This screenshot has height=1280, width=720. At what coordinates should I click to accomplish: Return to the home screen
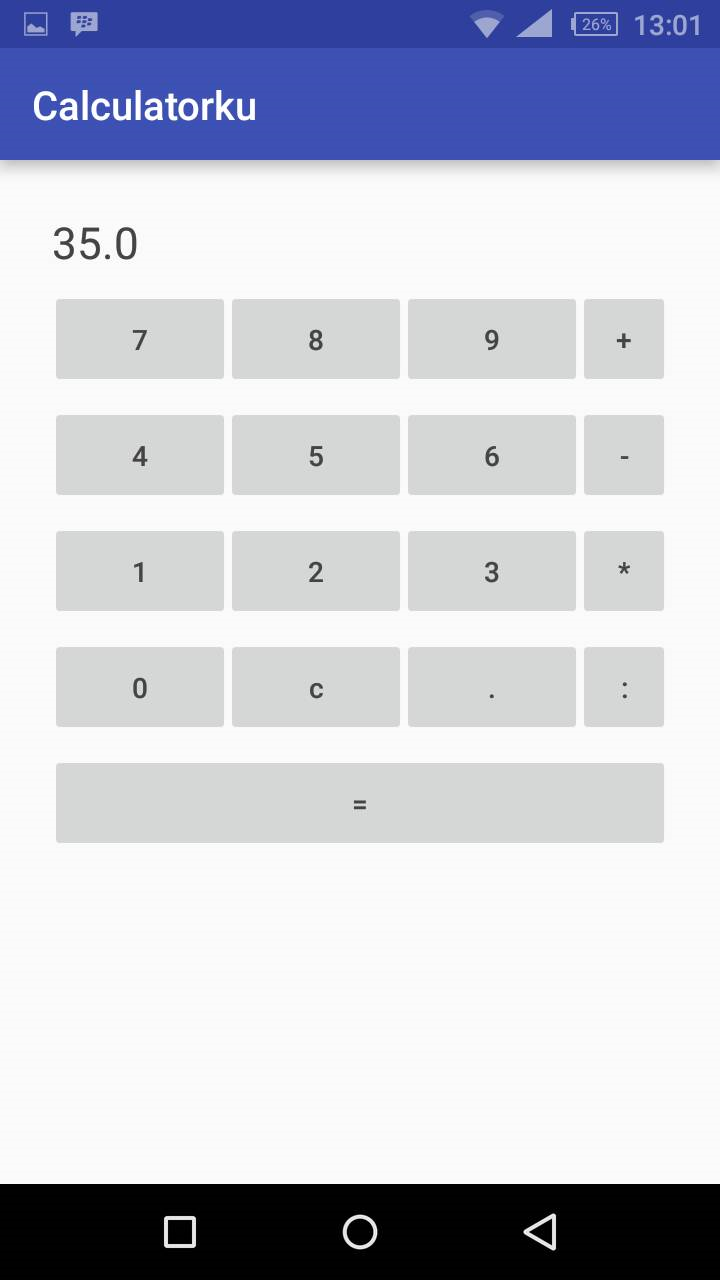tap(360, 1232)
